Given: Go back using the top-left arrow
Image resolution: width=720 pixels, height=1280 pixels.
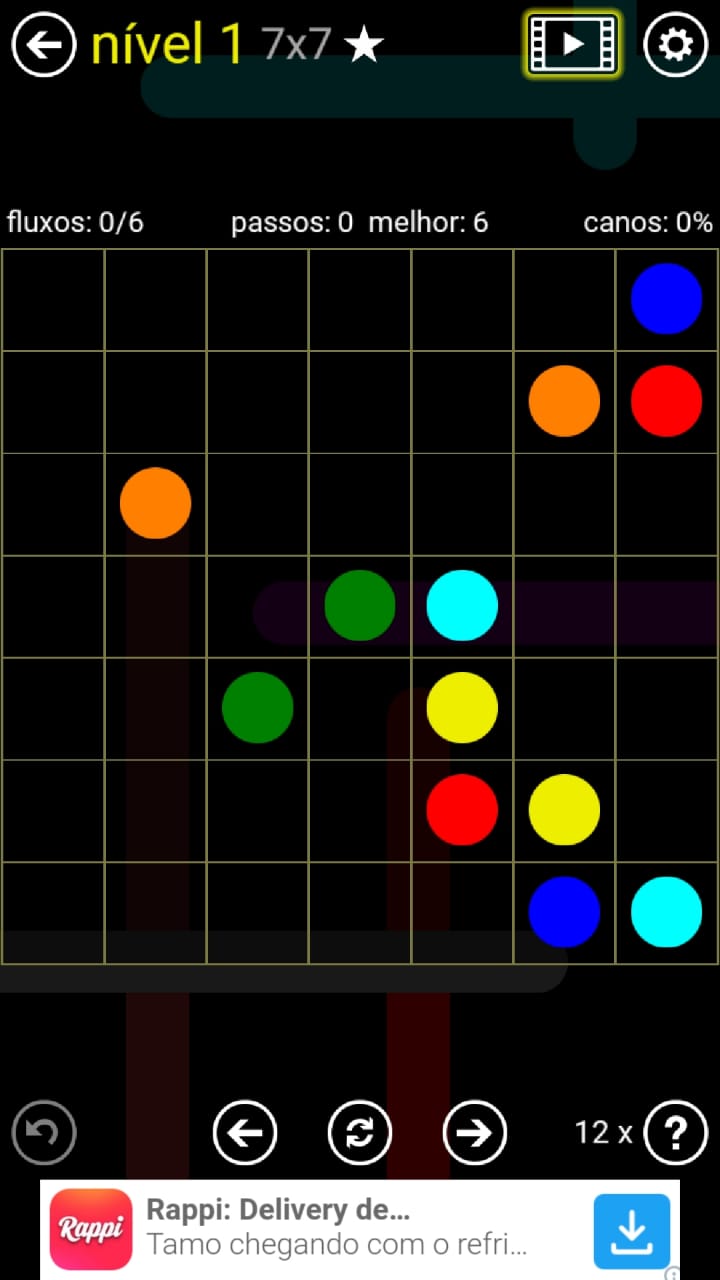Looking at the screenshot, I should (x=44, y=44).
